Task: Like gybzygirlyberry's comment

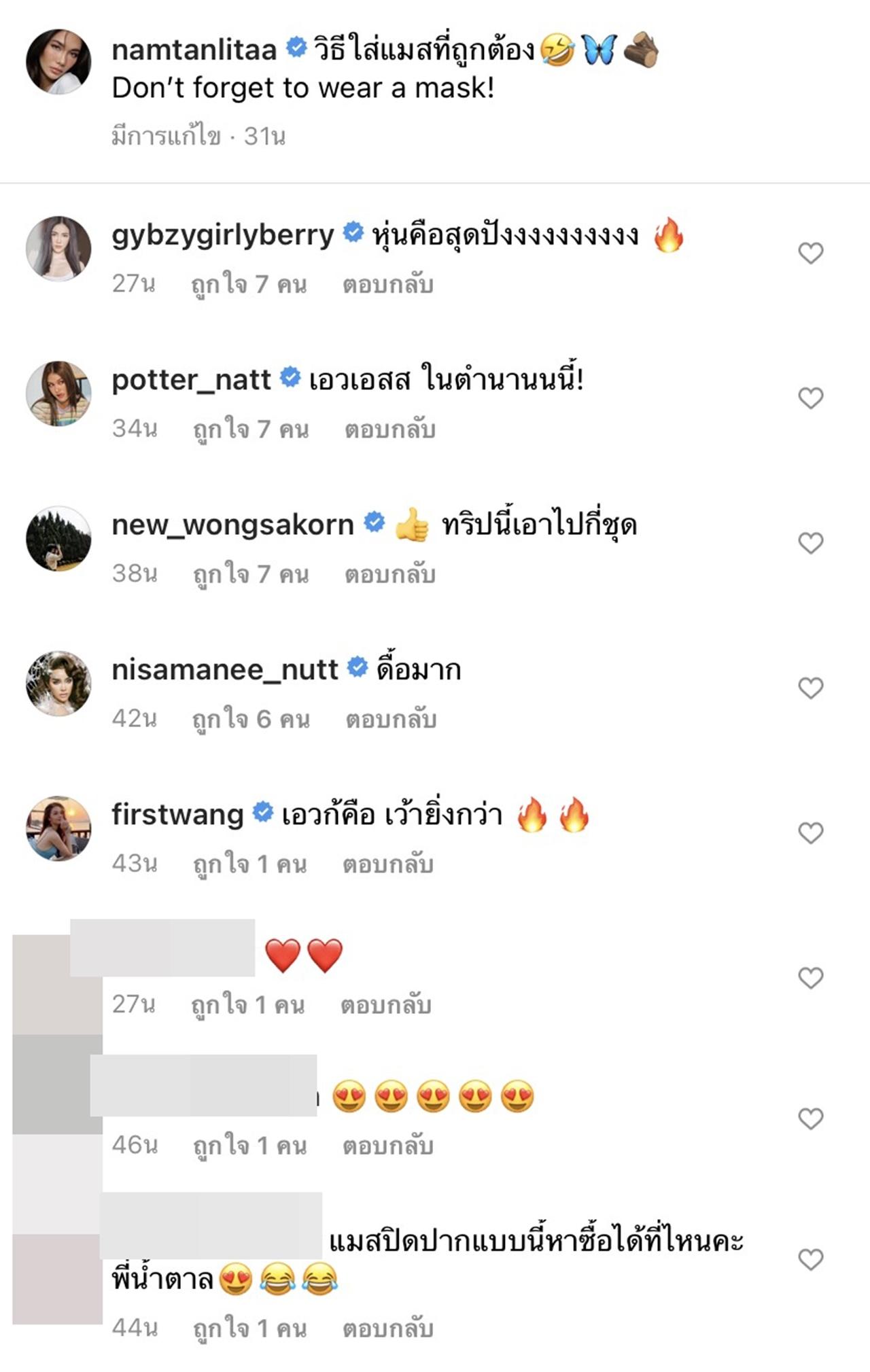Action: pyautogui.click(x=810, y=253)
